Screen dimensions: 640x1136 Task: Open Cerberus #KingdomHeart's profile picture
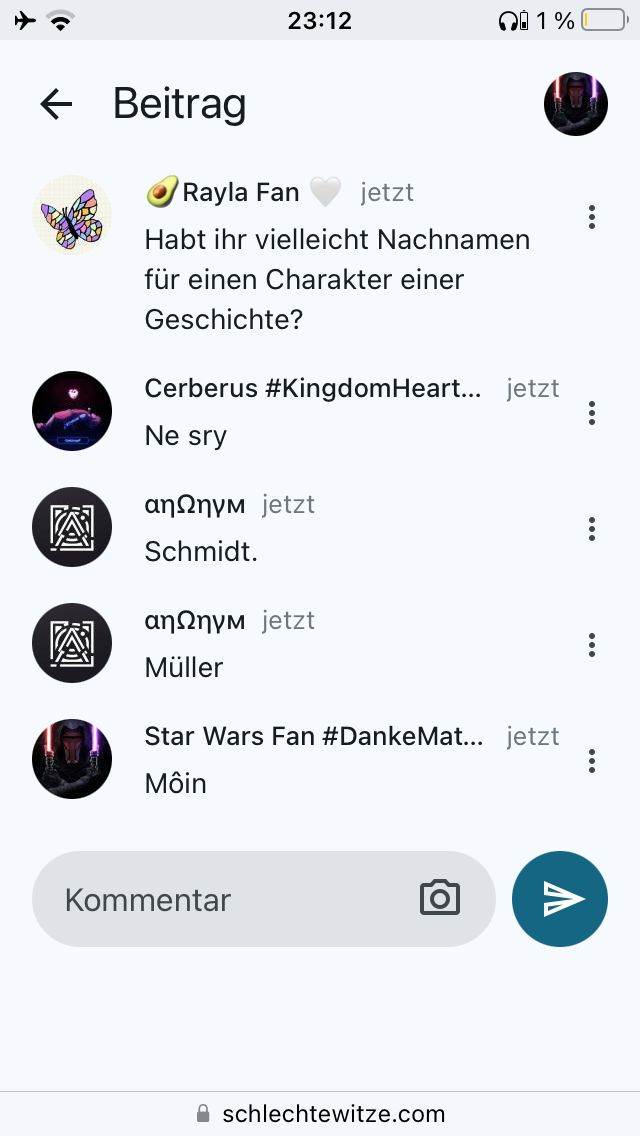pyautogui.click(x=72, y=411)
